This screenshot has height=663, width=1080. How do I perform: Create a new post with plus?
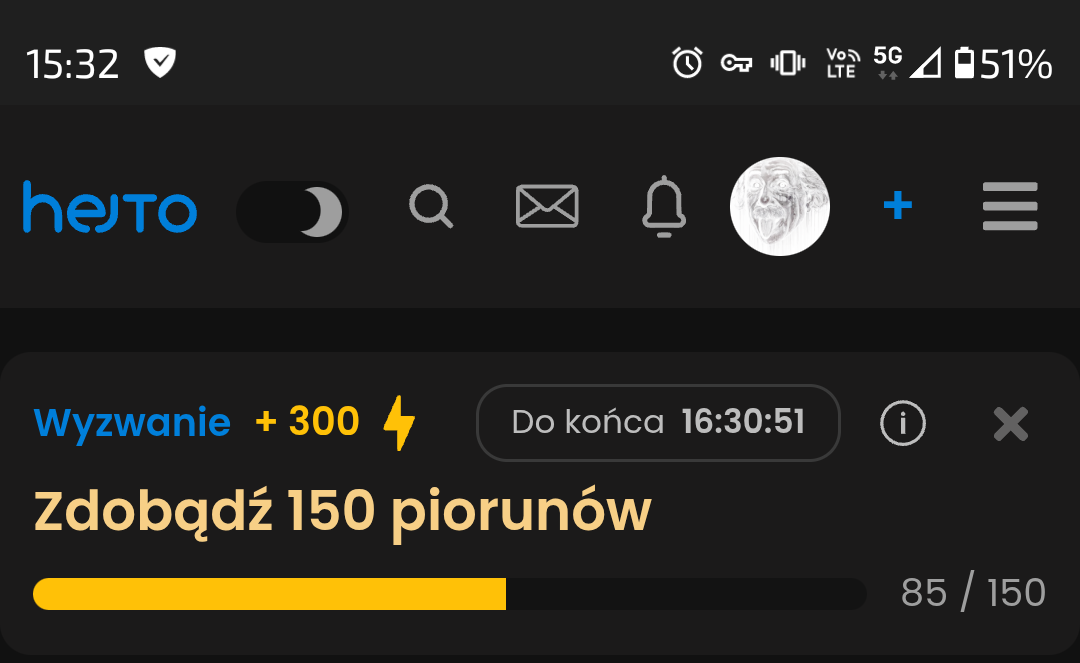[x=898, y=206]
